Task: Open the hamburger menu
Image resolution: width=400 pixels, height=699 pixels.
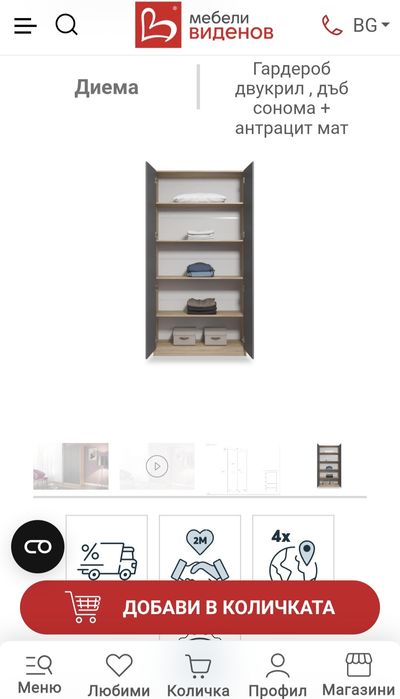Action: click(x=25, y=26)
